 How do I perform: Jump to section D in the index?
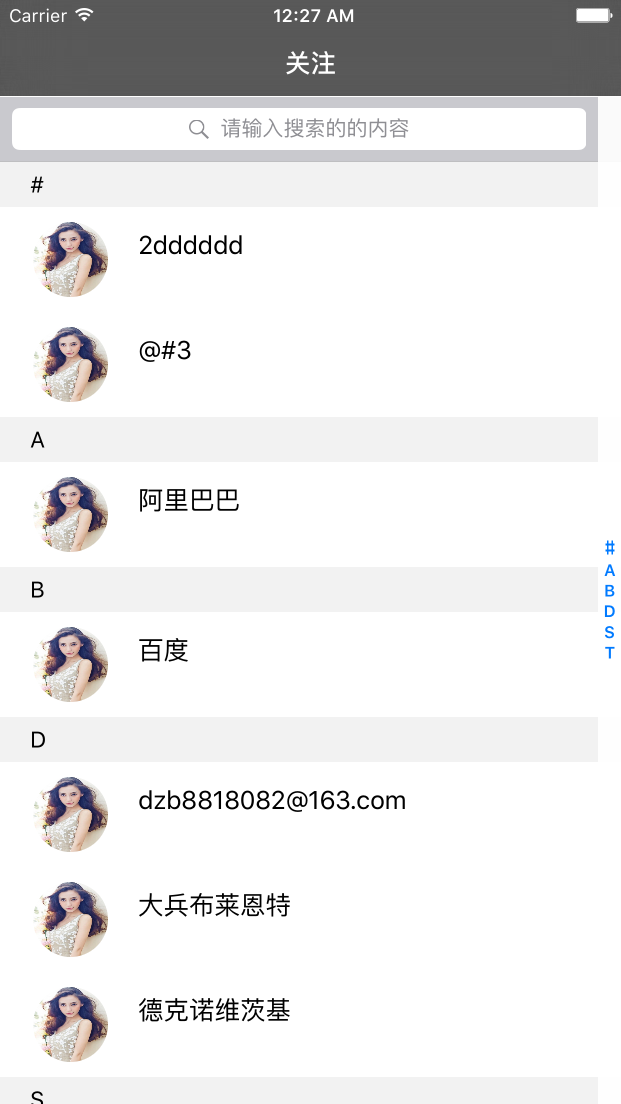click(610, 611)
